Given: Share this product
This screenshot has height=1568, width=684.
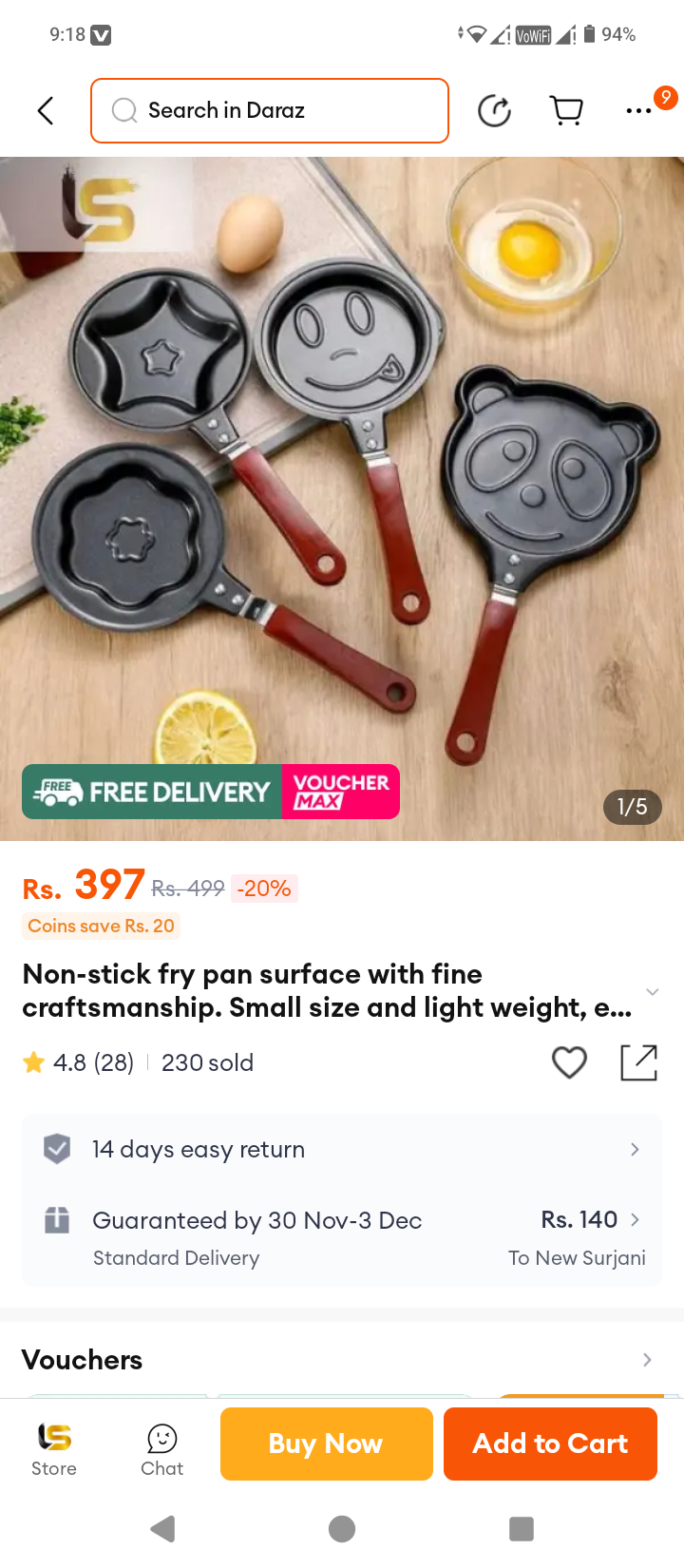Looking at the screenshot, I should click(639, 1061).
